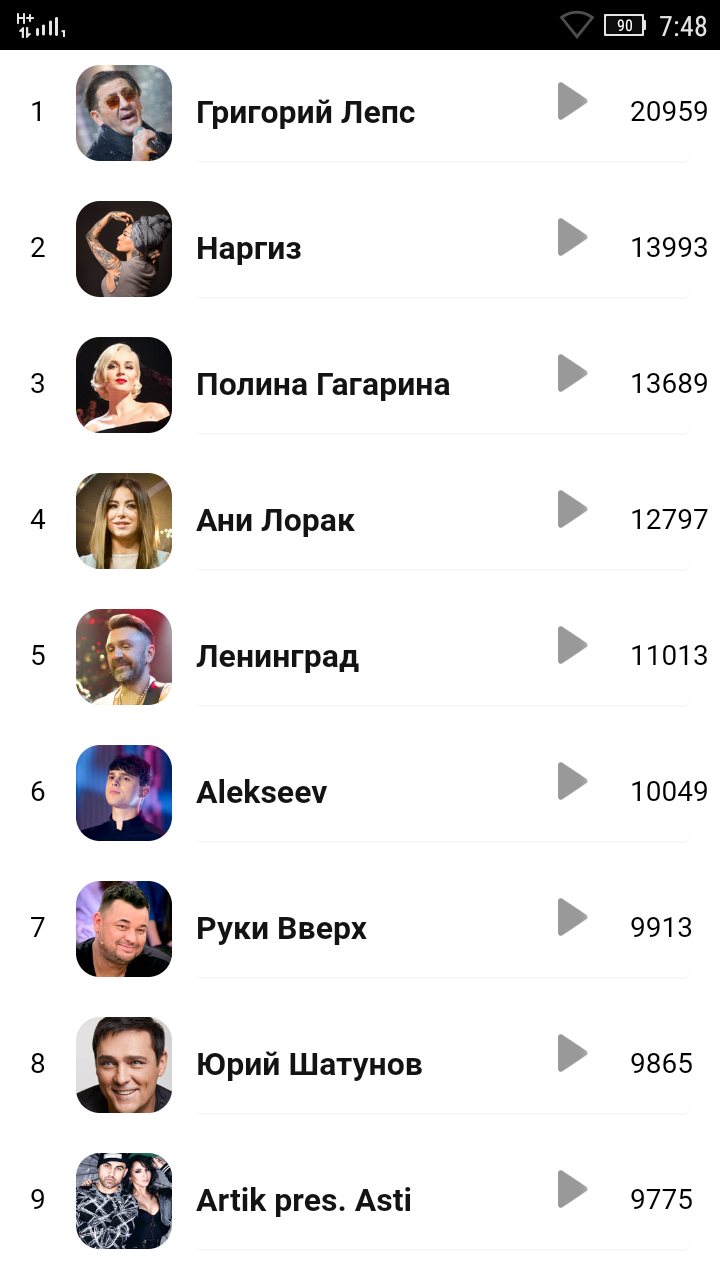Start playback for Руки Вверх
Viewport: 720px width, 1280px height.
(572, 917)
